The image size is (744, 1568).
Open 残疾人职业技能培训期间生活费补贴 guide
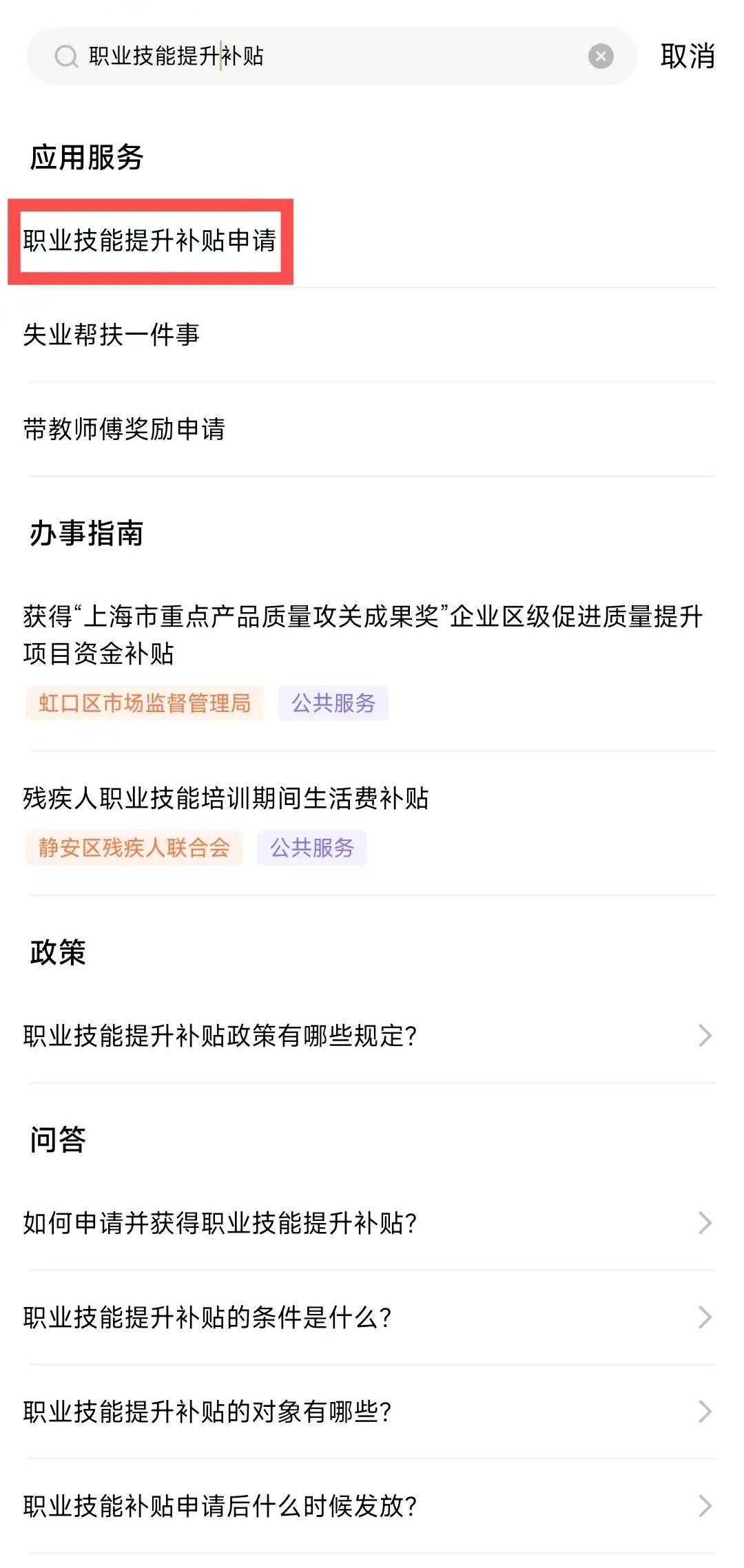coord(226,798)
